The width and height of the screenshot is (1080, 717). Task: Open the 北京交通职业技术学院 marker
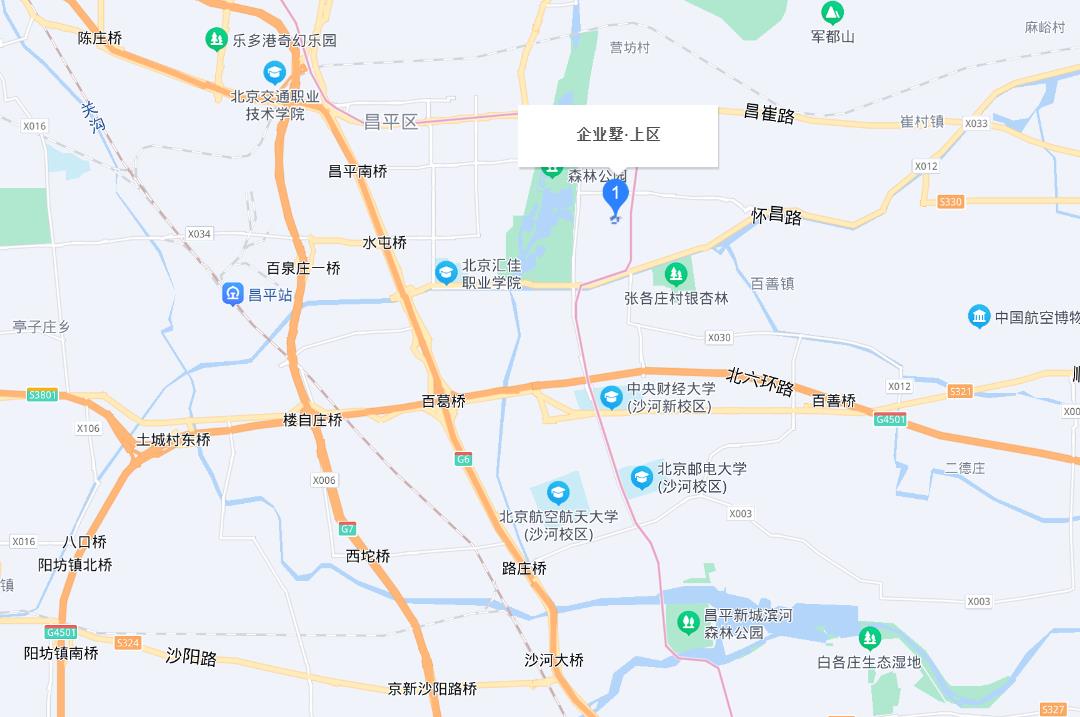pyautogui.click(x=274, y=73)
